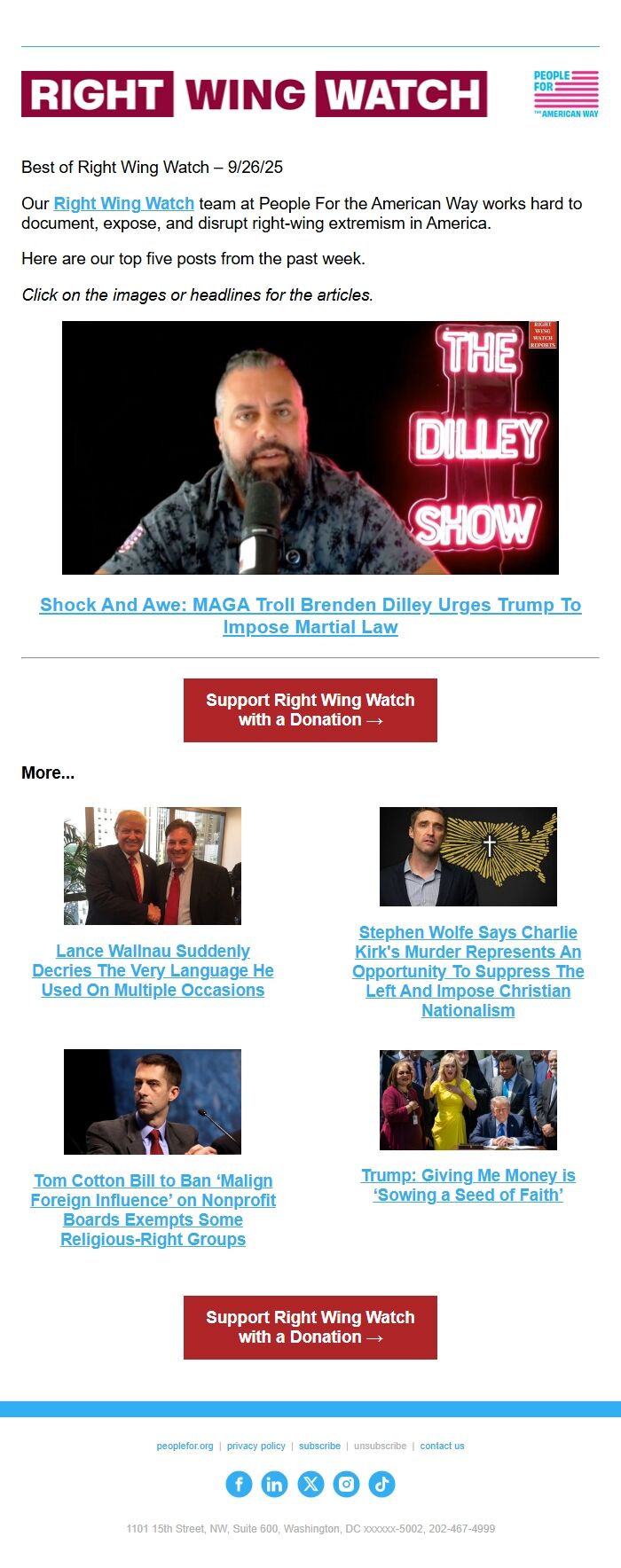The image size is (621, 1568).
Task: Unsubscribe from this newsletter
Action: (x=380, y=1446)
